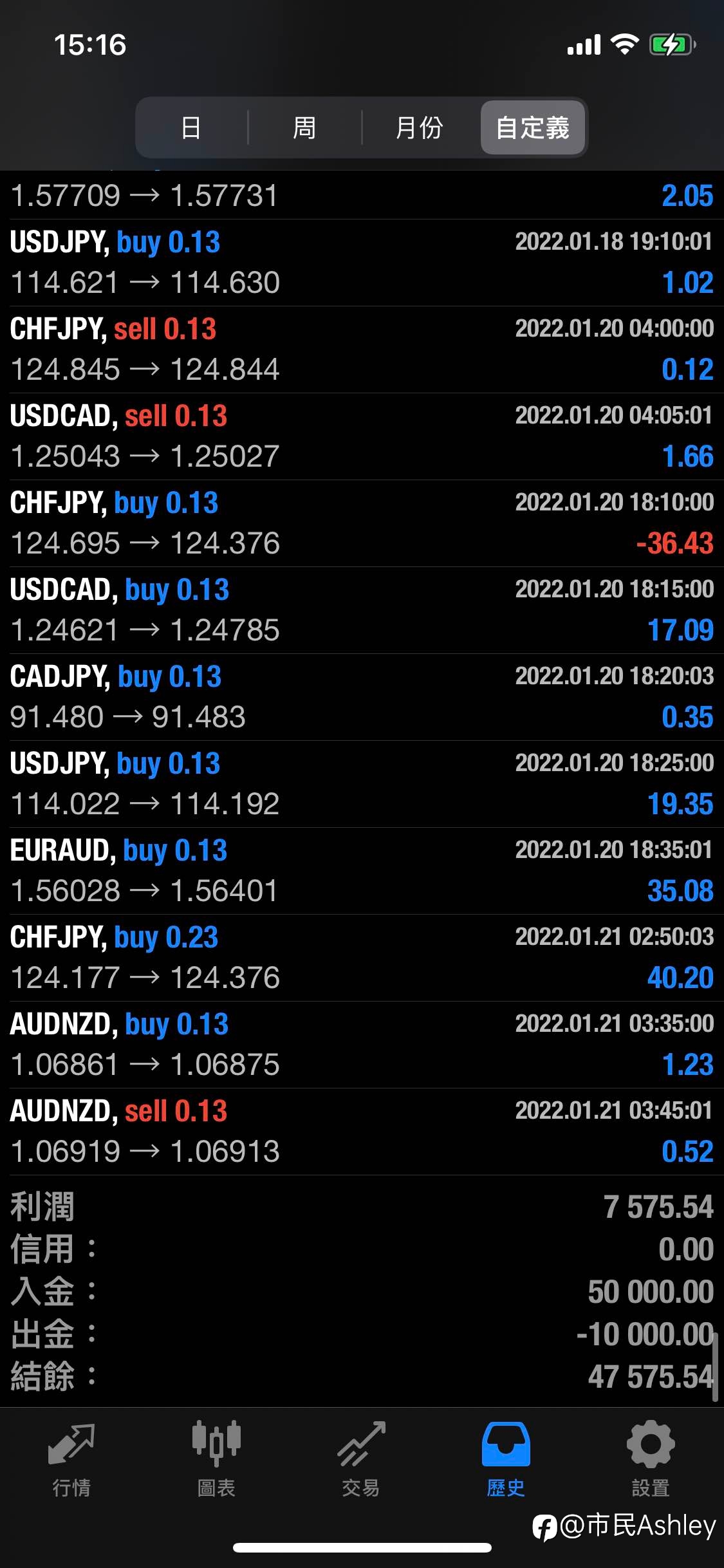
Task: Tap the 歷史 history tab
Action: coord(506,1459)
